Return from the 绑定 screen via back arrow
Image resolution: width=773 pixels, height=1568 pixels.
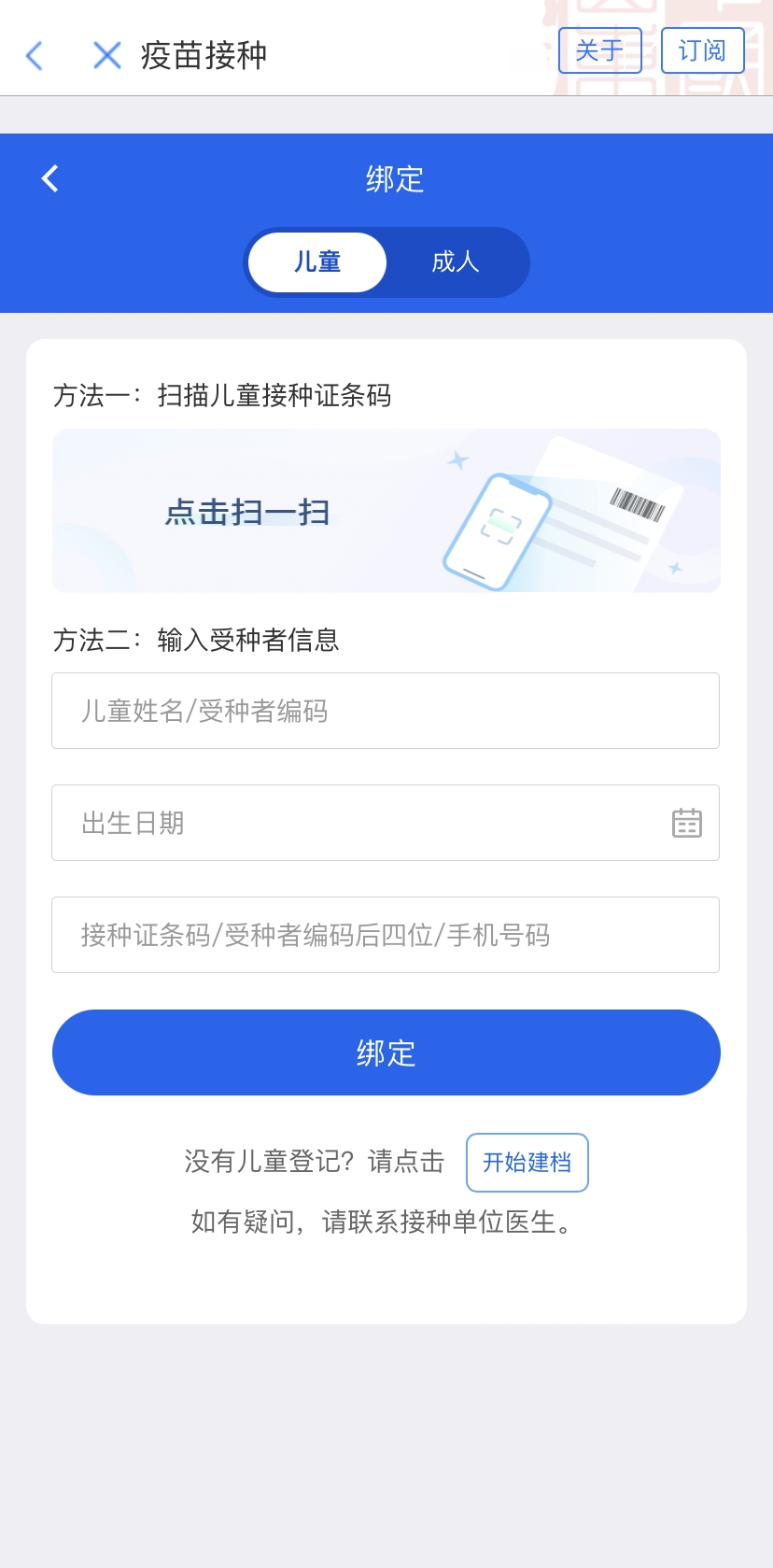tap(50, 178)
